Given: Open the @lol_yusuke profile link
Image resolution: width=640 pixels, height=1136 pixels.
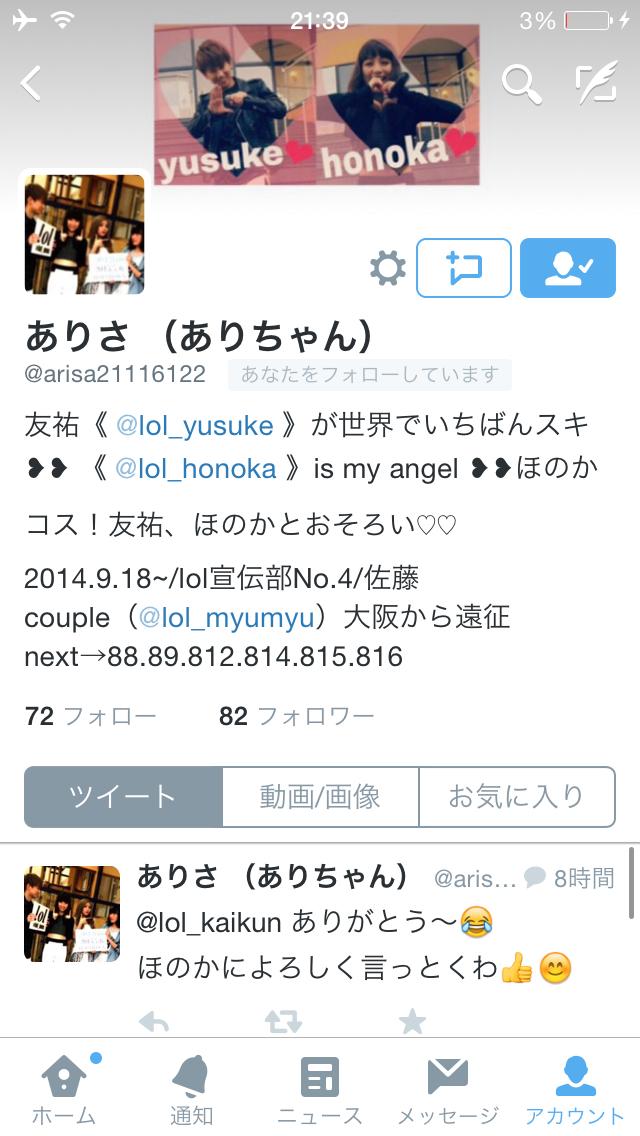Looking at the screenshot, I should coord(195,426).
